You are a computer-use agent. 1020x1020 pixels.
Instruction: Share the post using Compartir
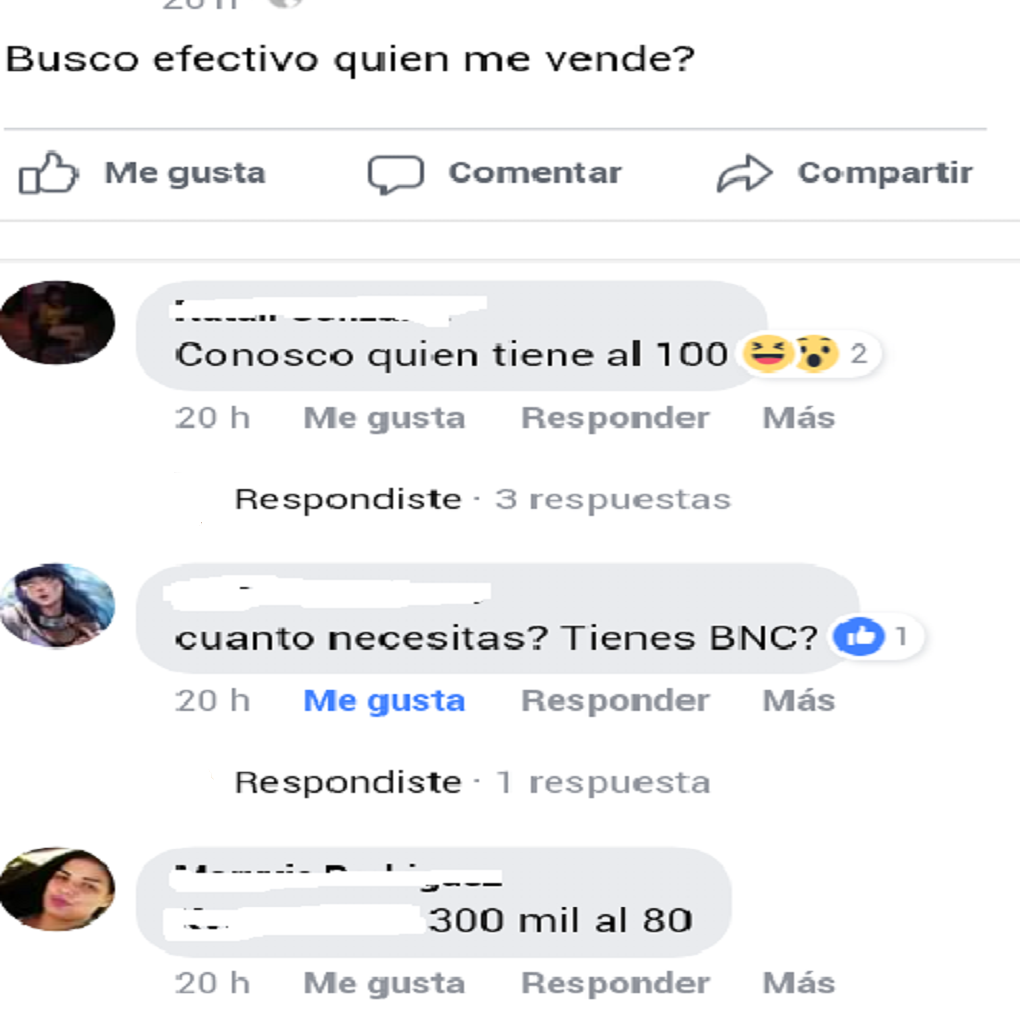[x=845, y=173]
